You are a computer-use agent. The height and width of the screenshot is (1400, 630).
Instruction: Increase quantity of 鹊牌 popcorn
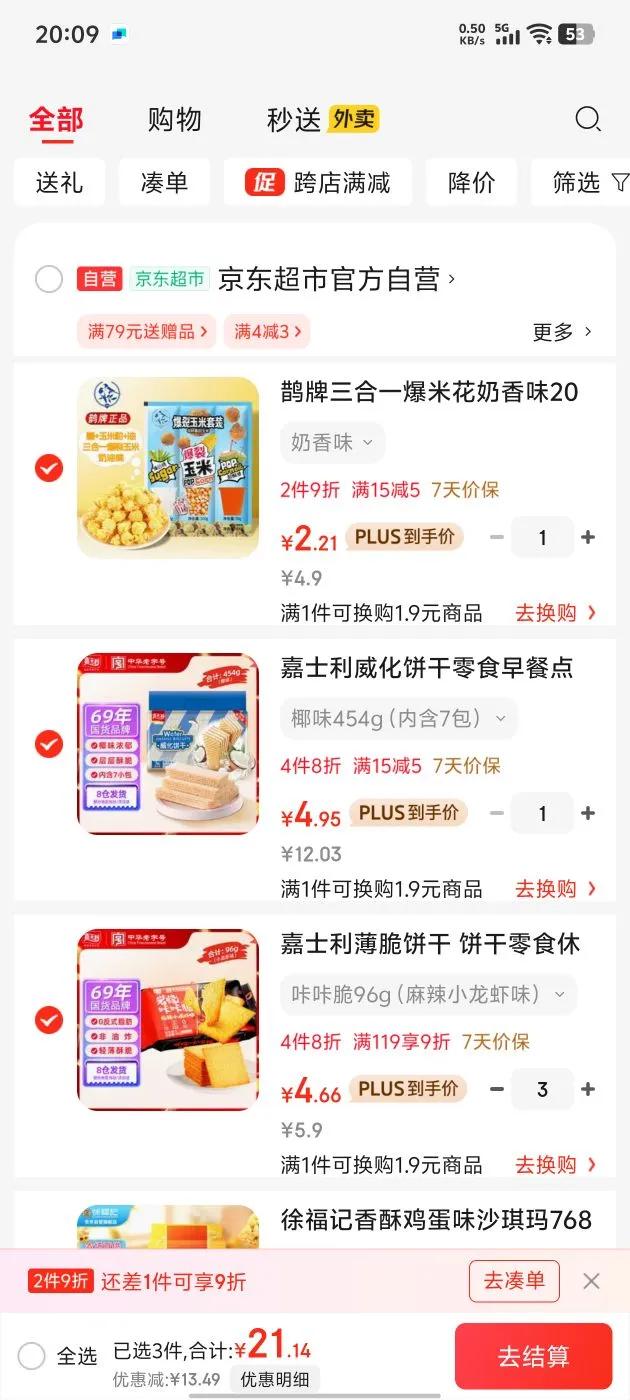click(588, 537)
